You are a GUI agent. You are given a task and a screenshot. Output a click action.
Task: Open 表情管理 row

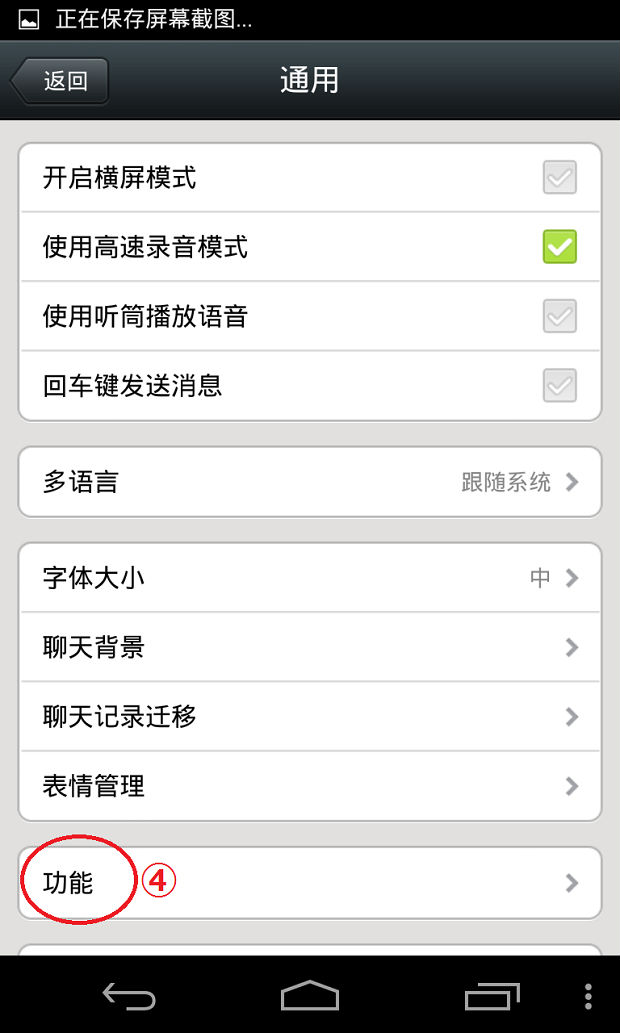310,786
